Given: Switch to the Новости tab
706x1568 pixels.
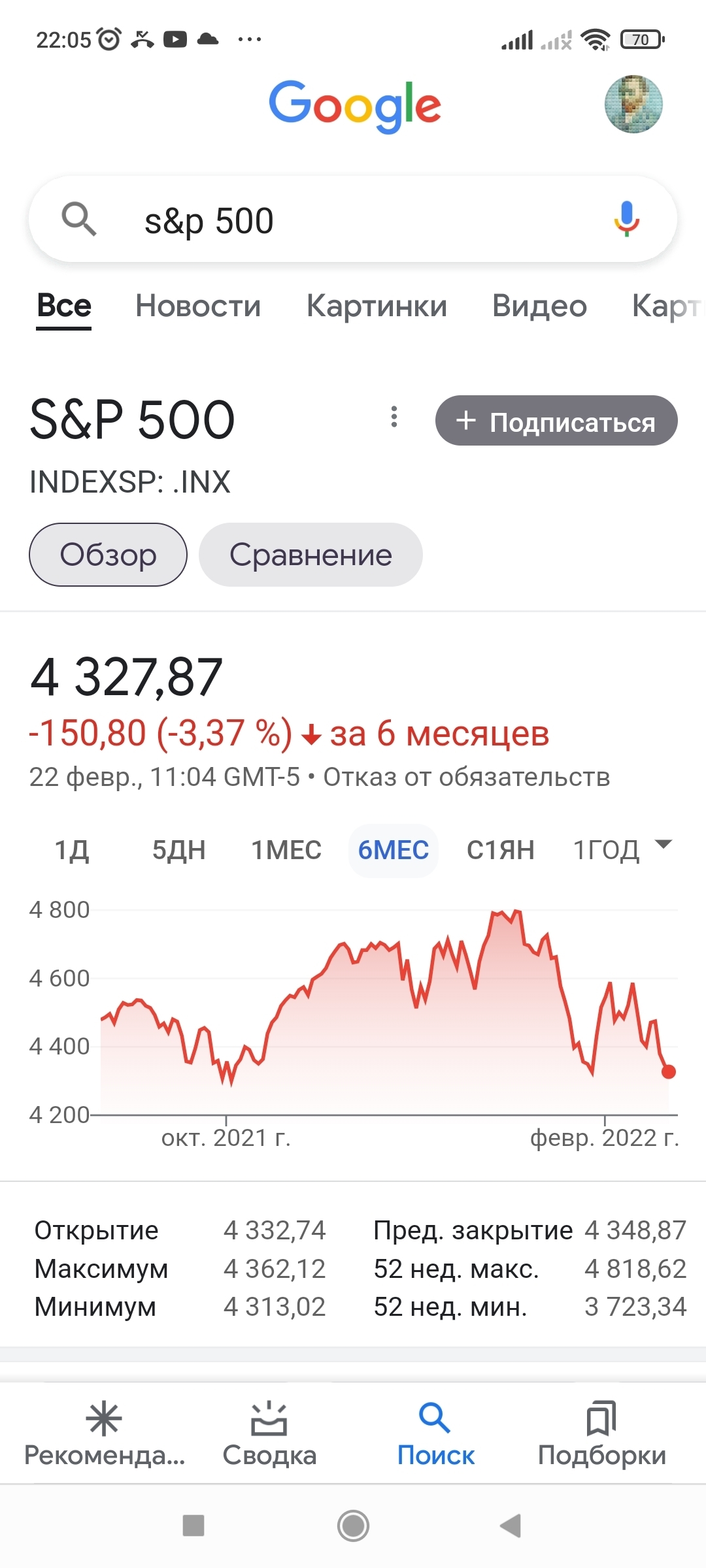Looking at the screenshot, I should click(x=198, y=306).
